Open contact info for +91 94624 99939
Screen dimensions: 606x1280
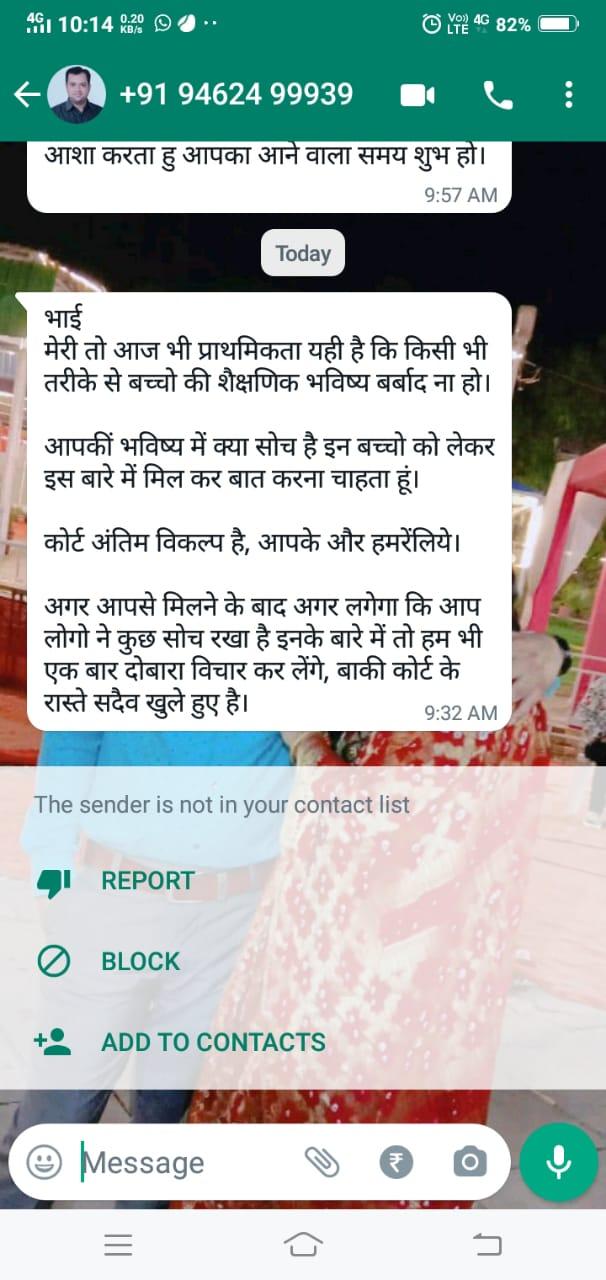[x=236, y=95]
